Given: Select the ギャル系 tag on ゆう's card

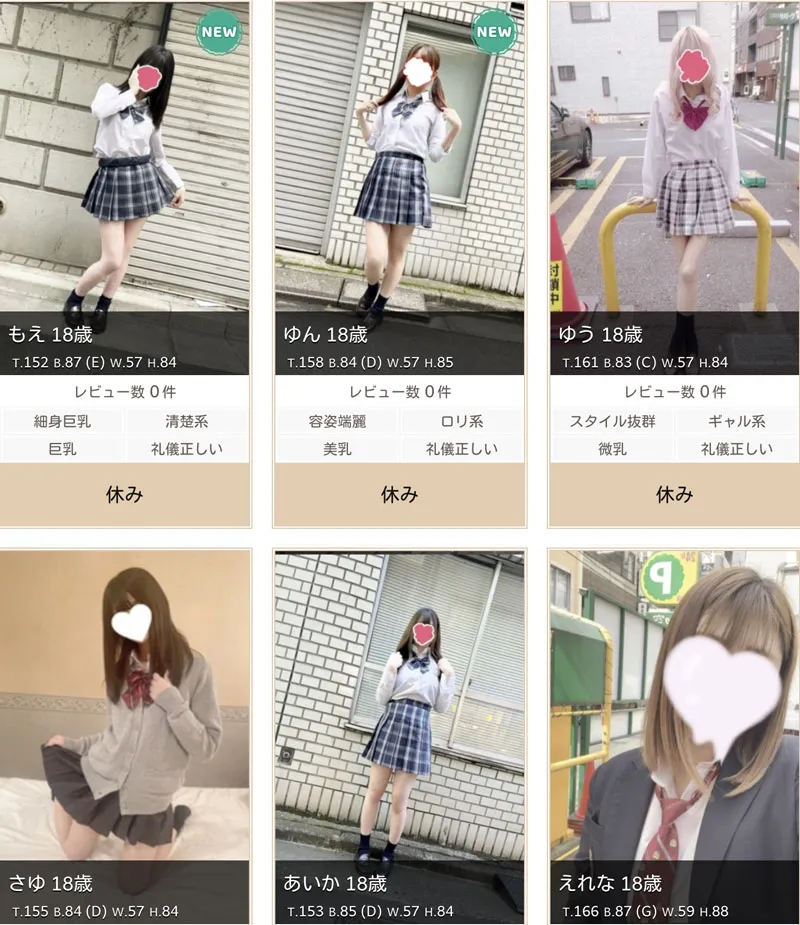Looking at the screenshot, I should [x=736, y=422].
